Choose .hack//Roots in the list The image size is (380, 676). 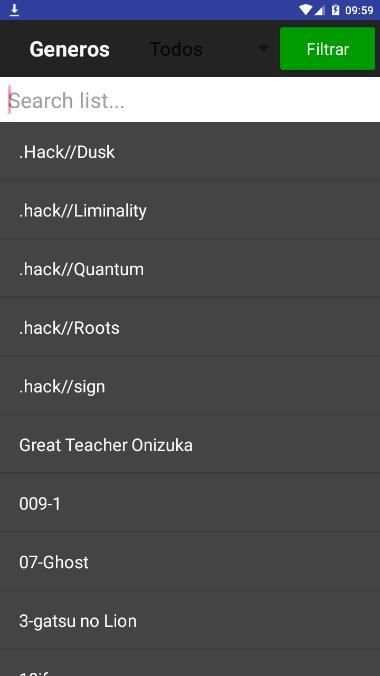tap(190, 328)
